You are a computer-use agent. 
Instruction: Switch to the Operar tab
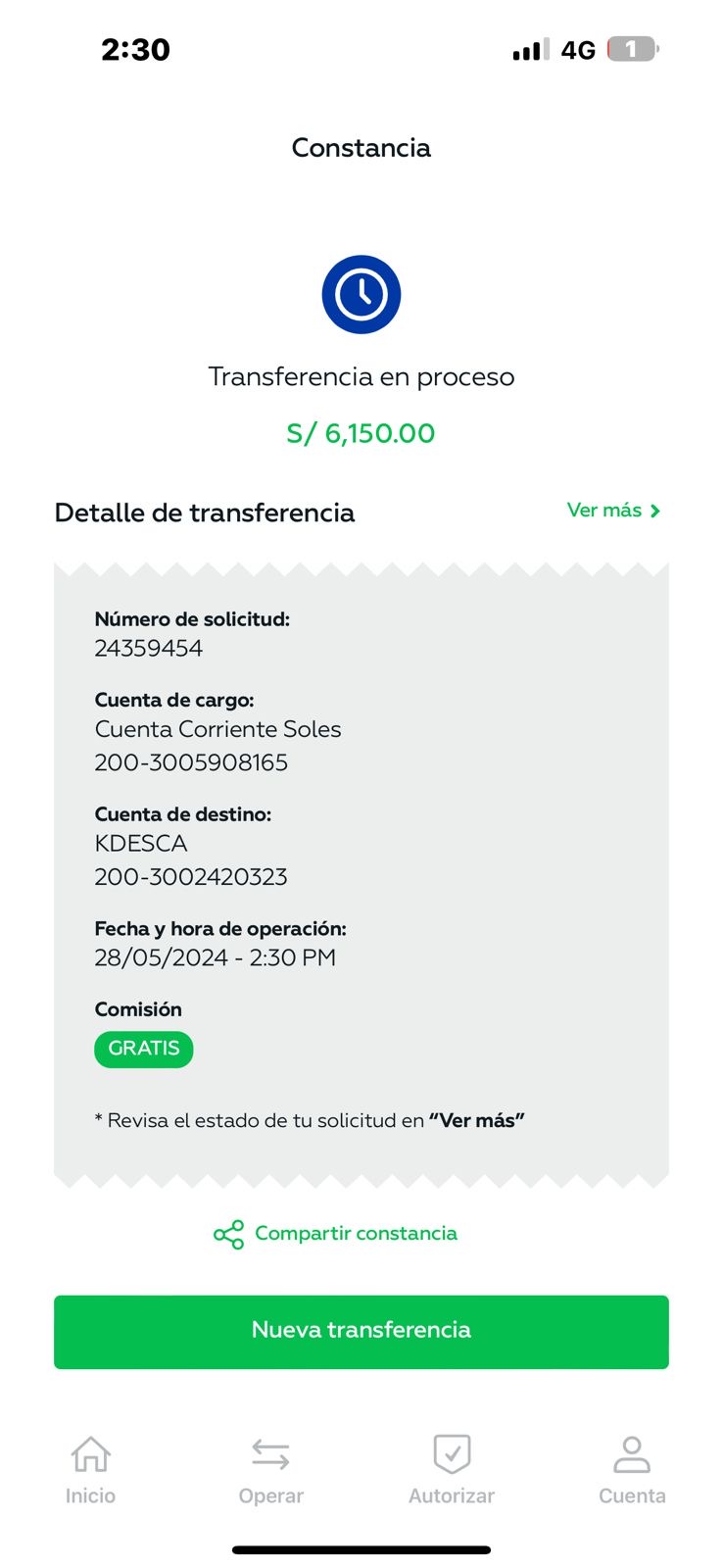click(x=270, y=1469)
